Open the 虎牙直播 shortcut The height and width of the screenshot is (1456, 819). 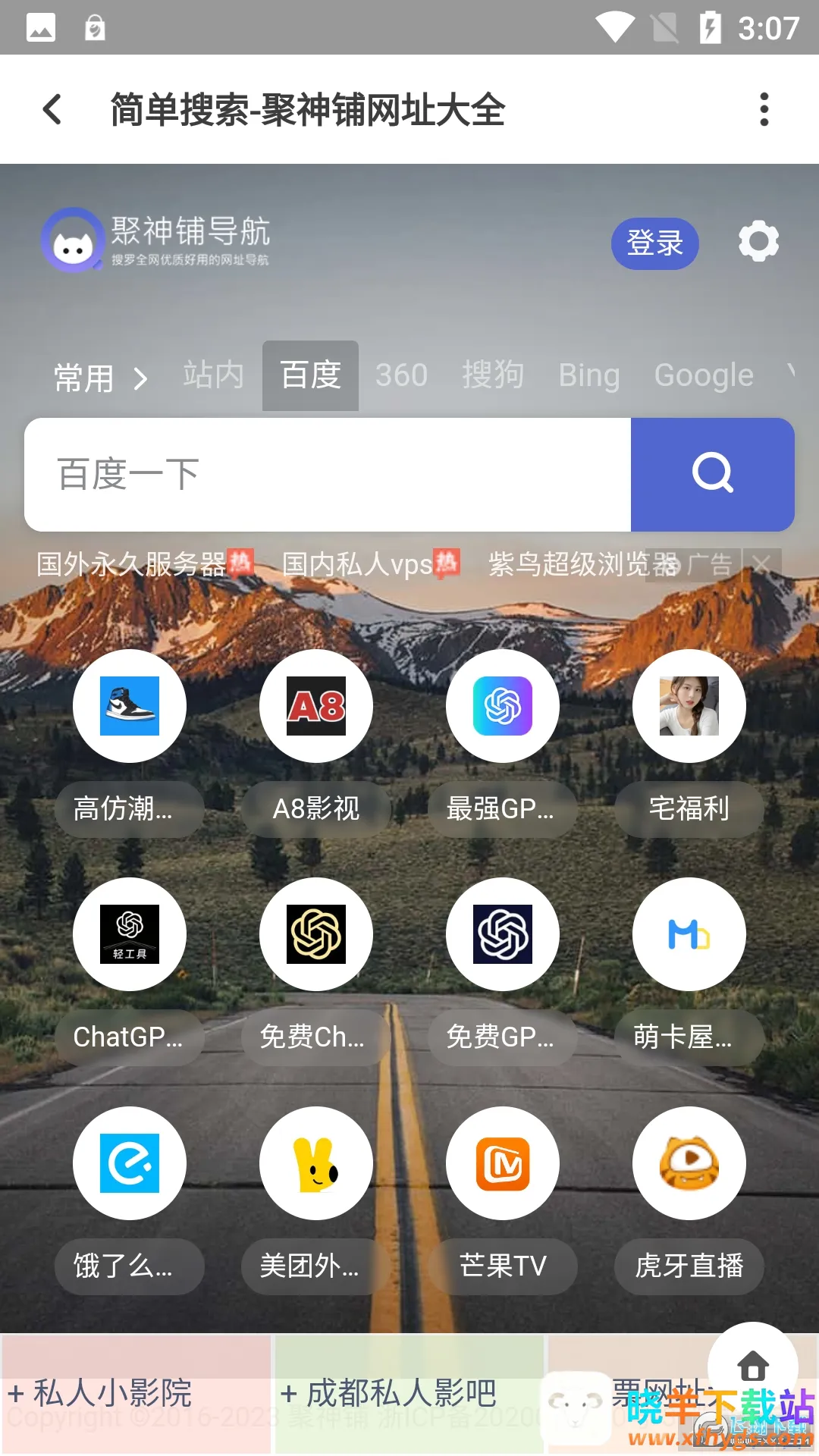pos(689,1163)
